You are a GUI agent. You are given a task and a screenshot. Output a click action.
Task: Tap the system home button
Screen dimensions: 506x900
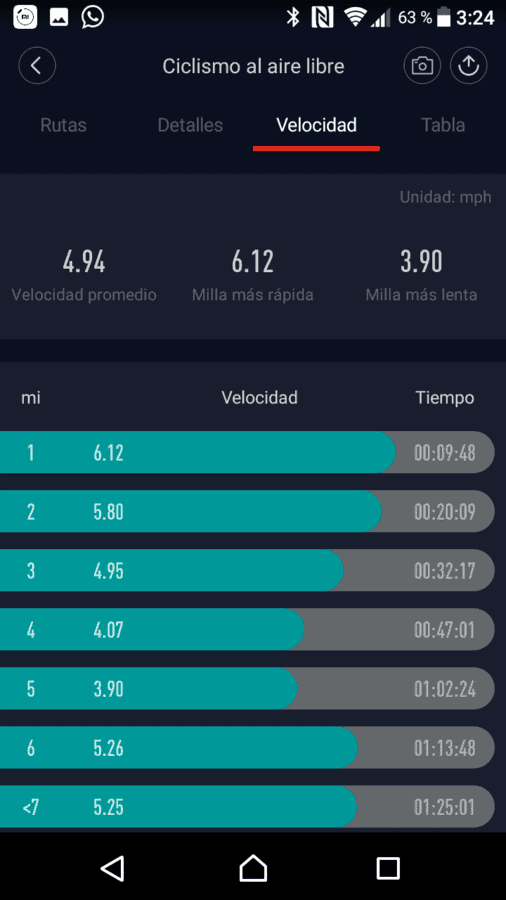(253, 868)
